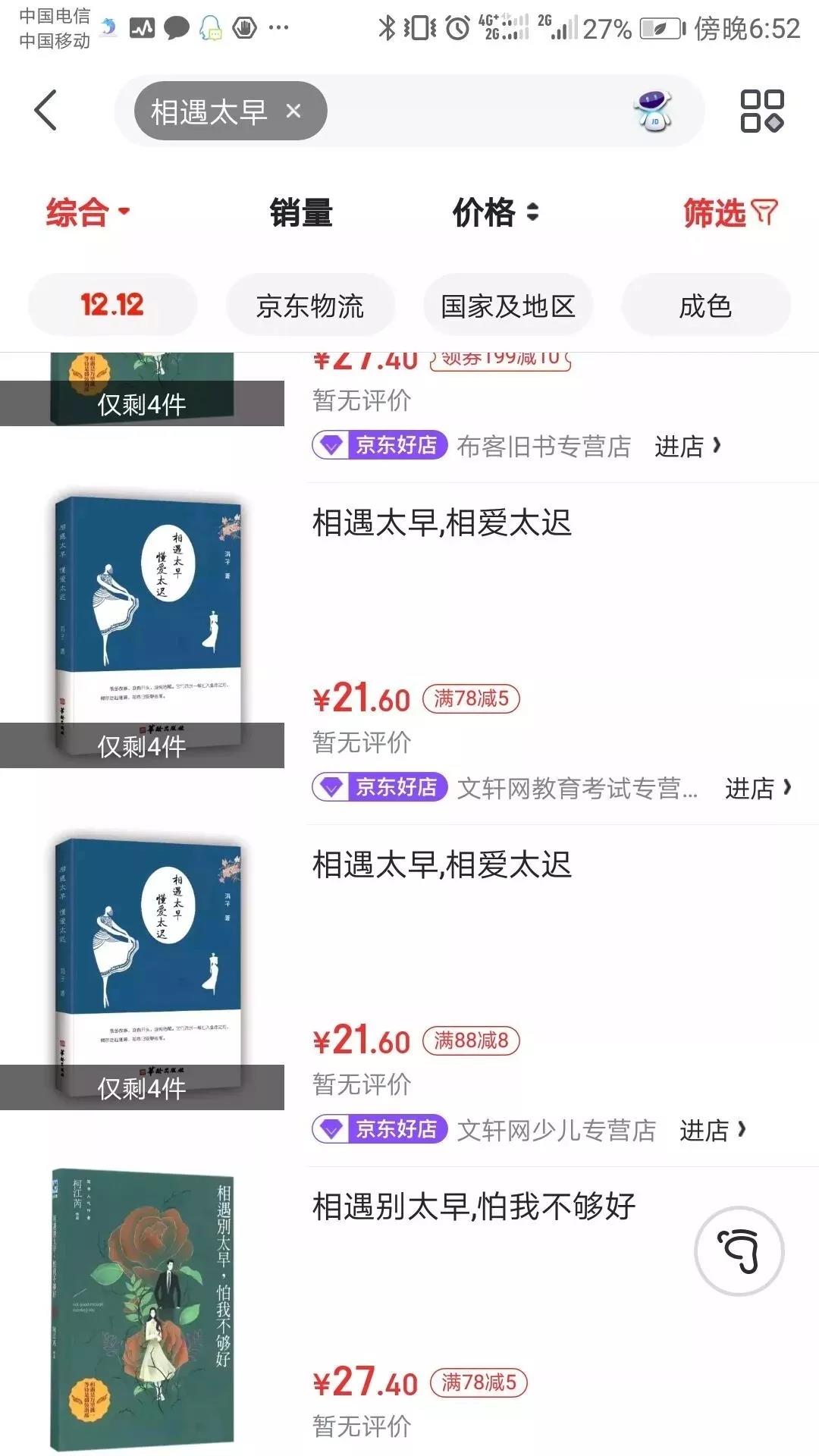Remove the 相遇太早 search tag
This screenshot has height=1456, width=819.
pyautogui.click(x=293, y=111)
